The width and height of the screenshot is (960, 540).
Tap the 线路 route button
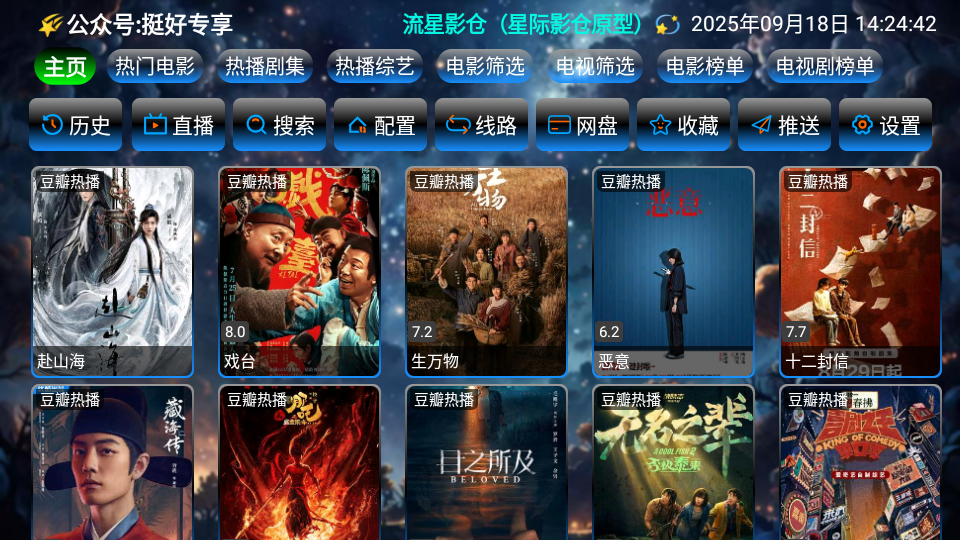pos(481,125)
